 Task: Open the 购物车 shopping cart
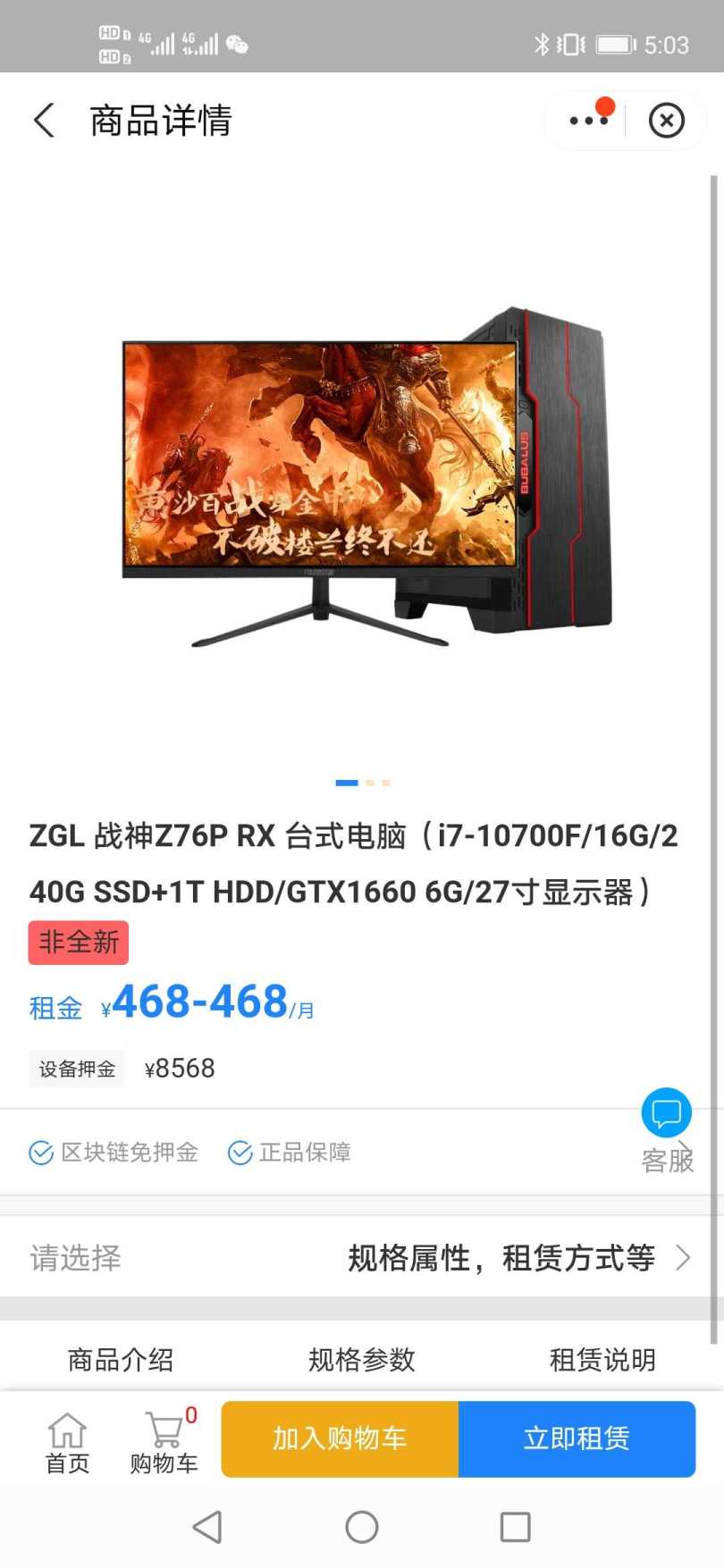coord(164,1441)
